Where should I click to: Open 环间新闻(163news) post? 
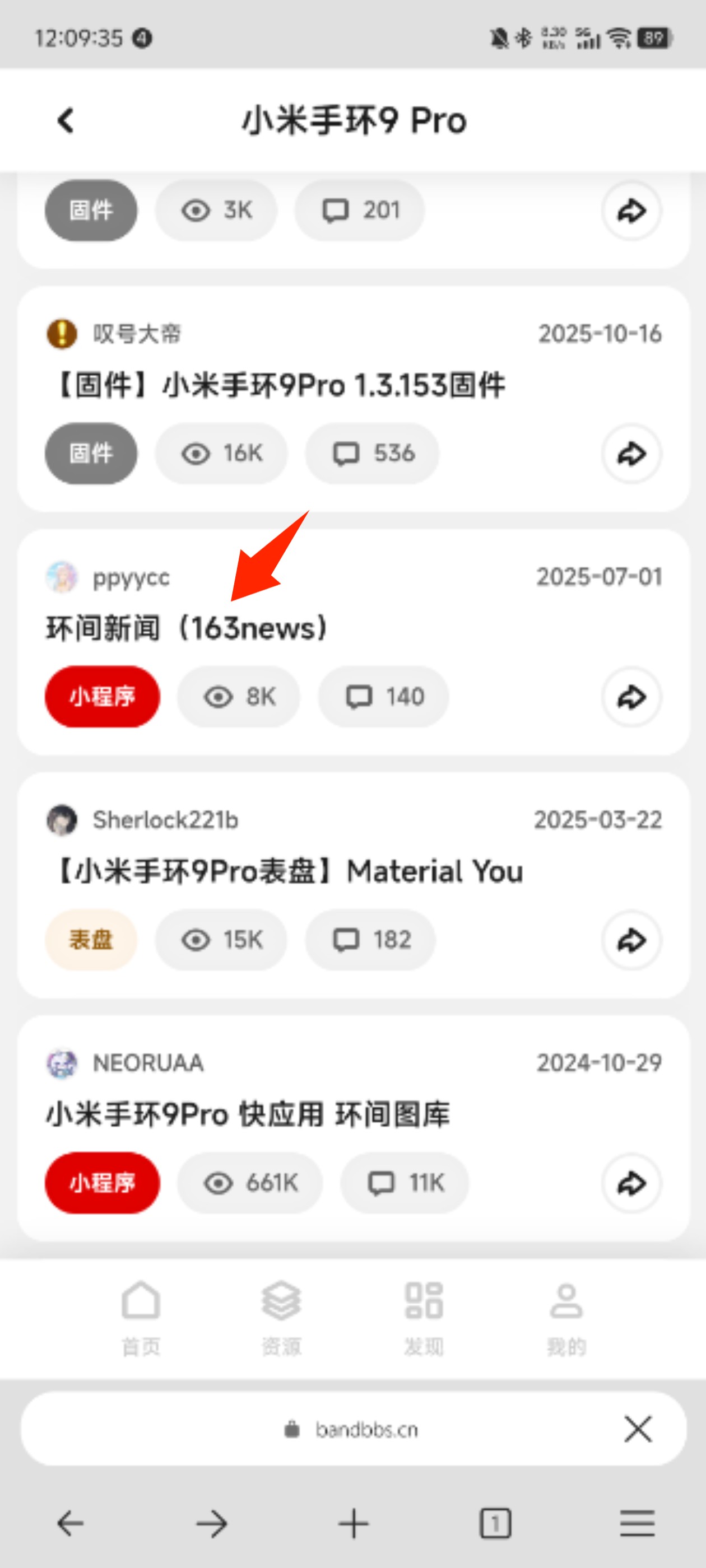pos(188,628)
